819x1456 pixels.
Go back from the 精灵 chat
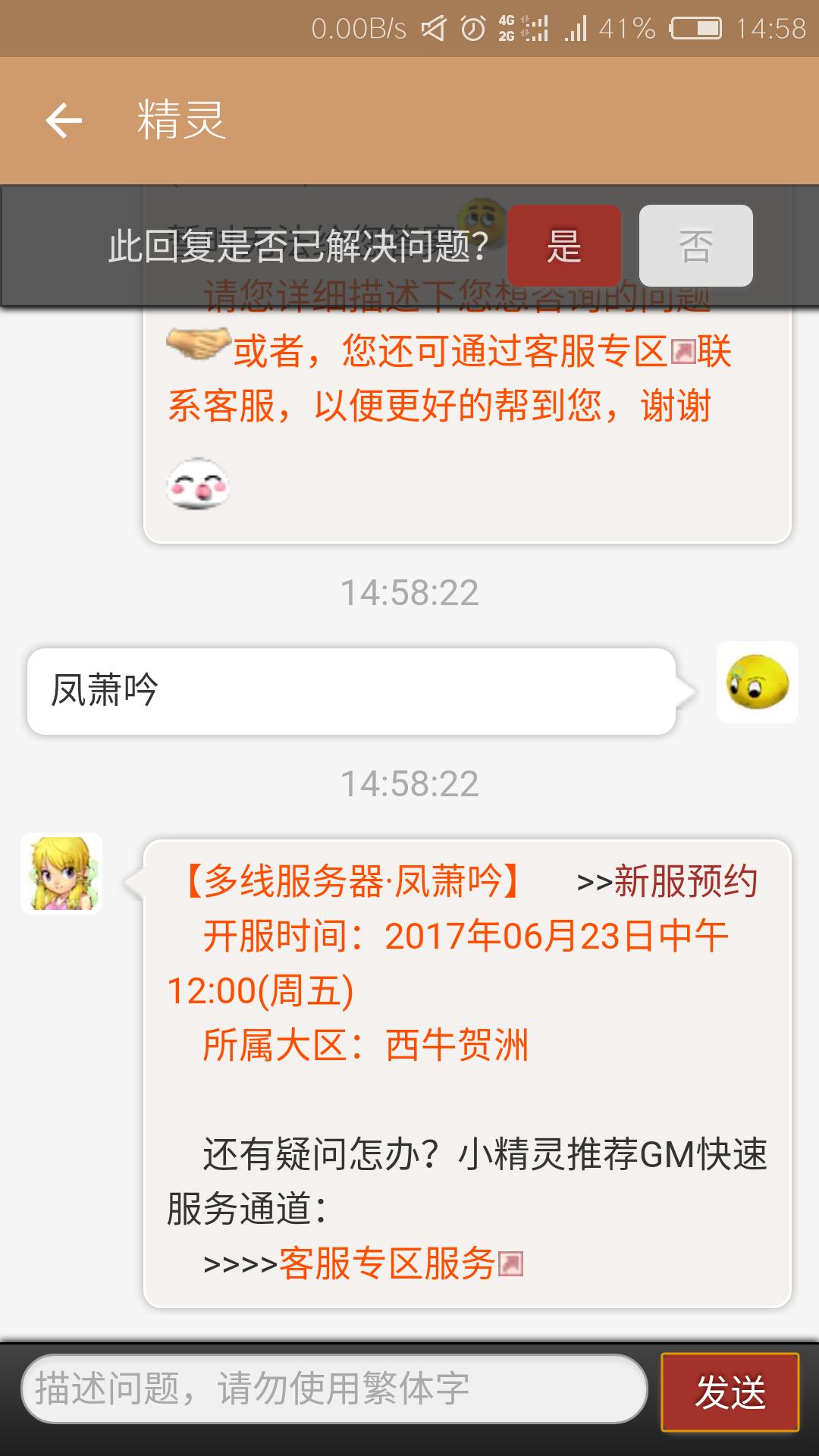[64, 121]
